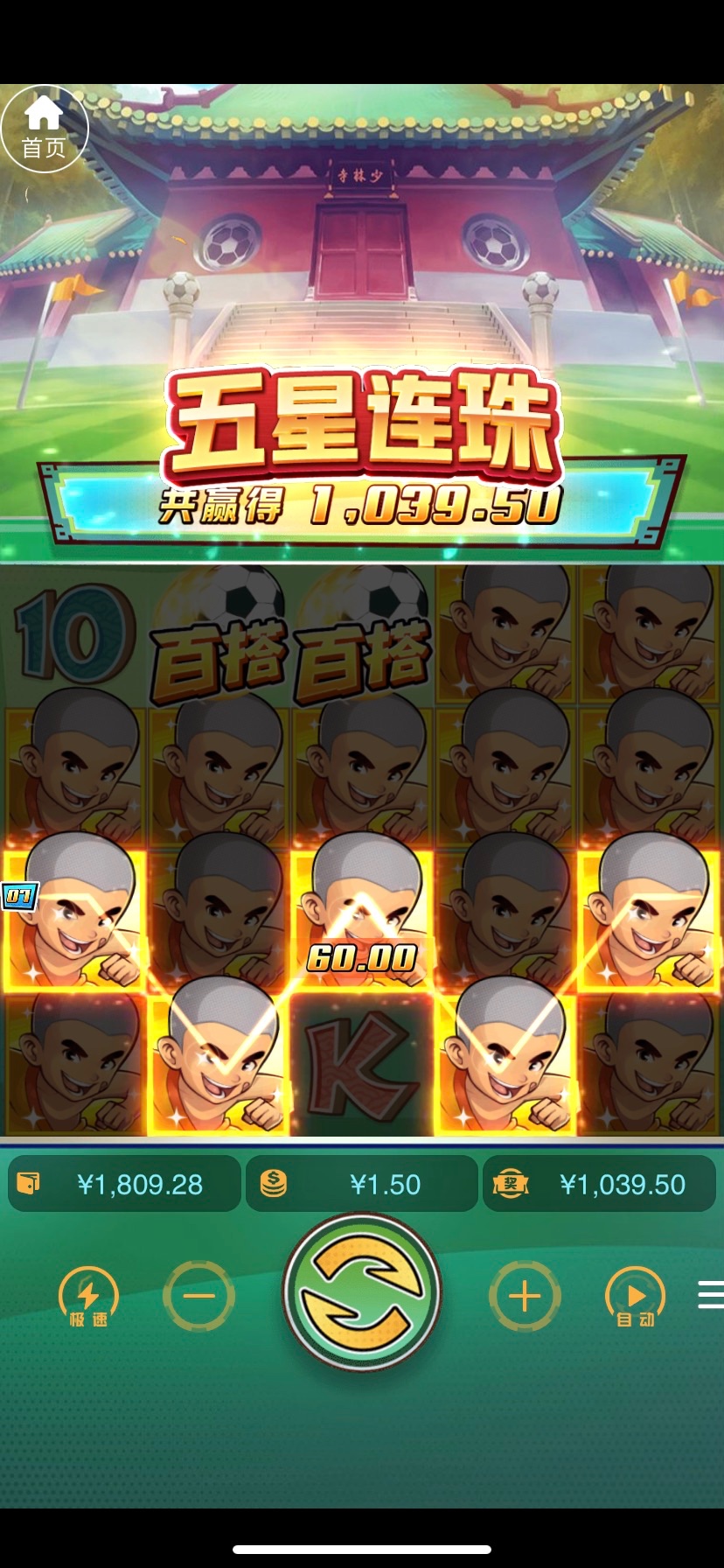Increase the bet with plus button
This screenshot has height=1568, width=724.
525,1296
